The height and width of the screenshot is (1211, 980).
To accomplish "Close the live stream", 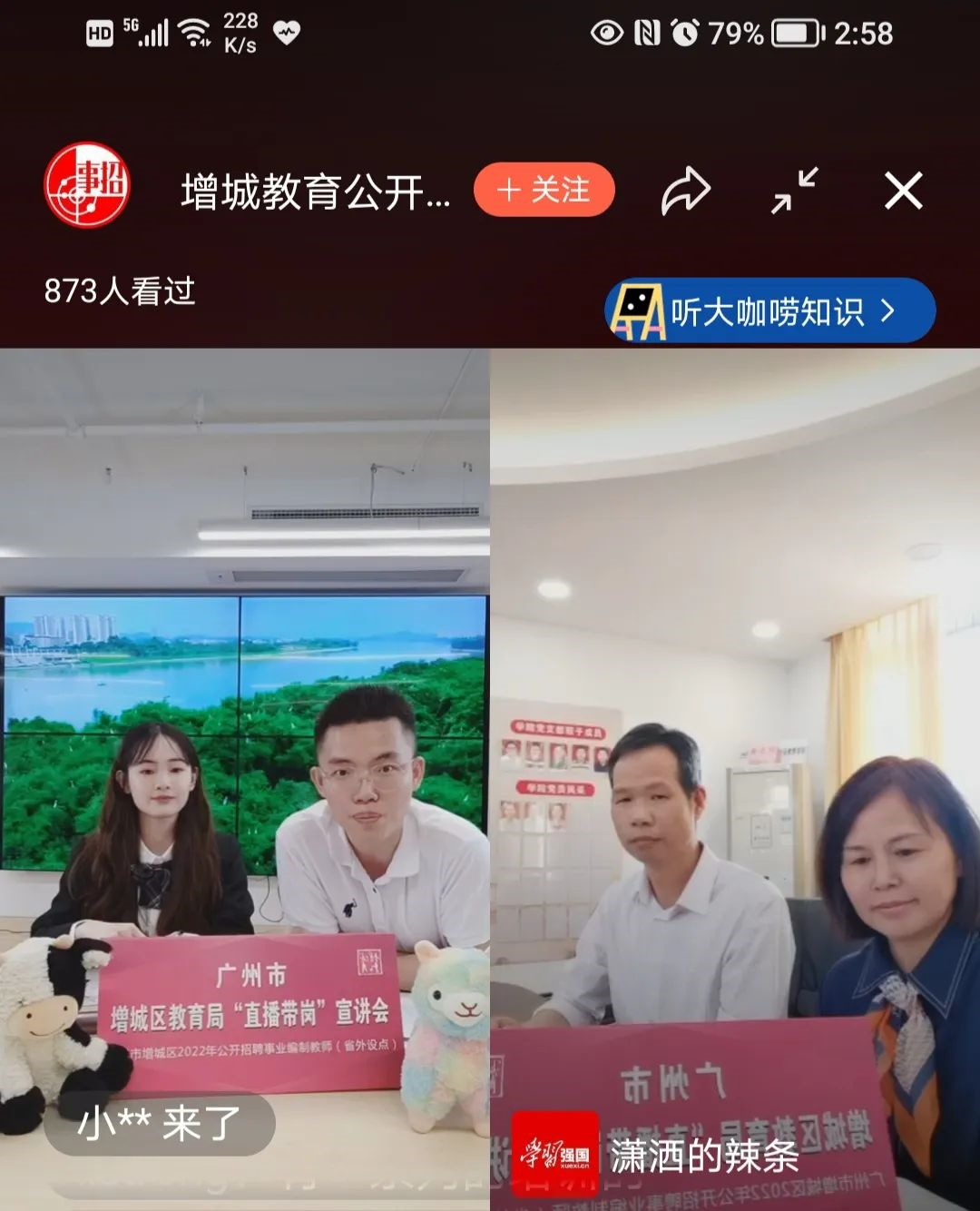I will tap(903, 191).
